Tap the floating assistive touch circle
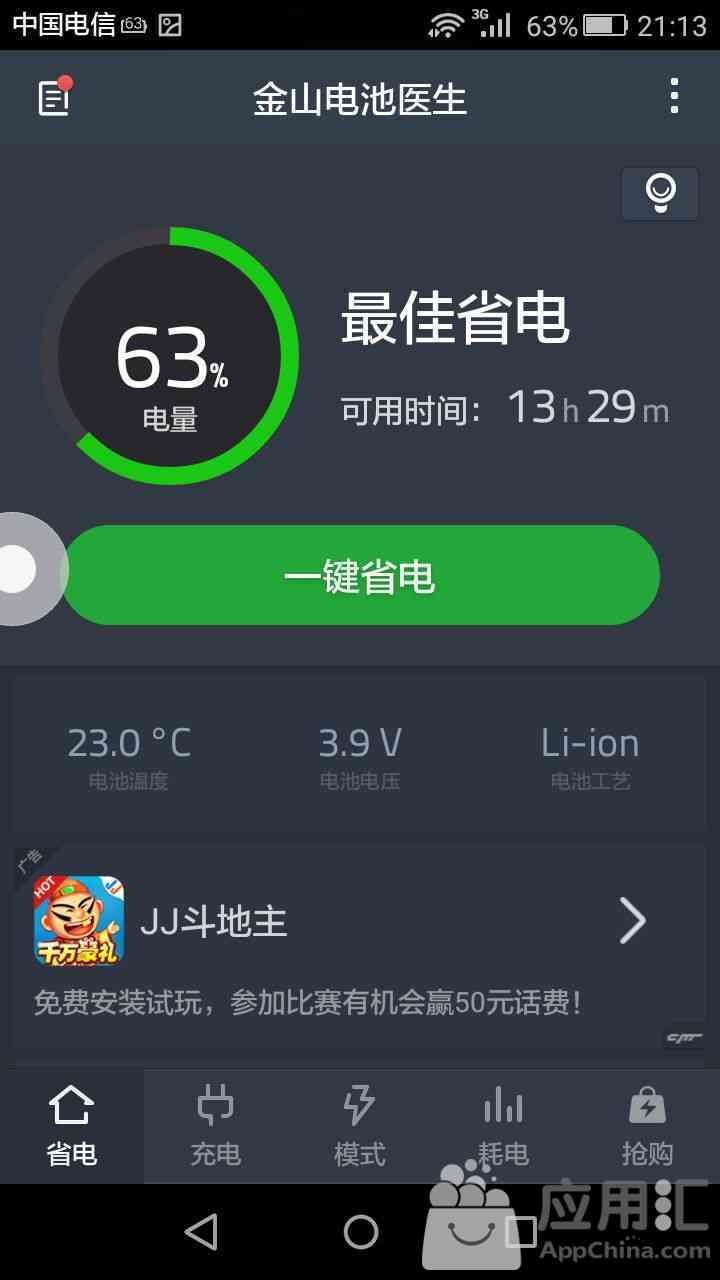The image size is (720, 1280). tap(20, 569)
